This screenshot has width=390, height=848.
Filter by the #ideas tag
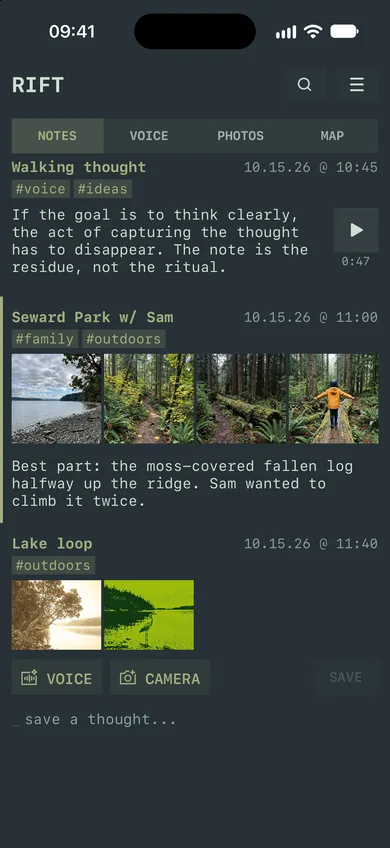102,189
